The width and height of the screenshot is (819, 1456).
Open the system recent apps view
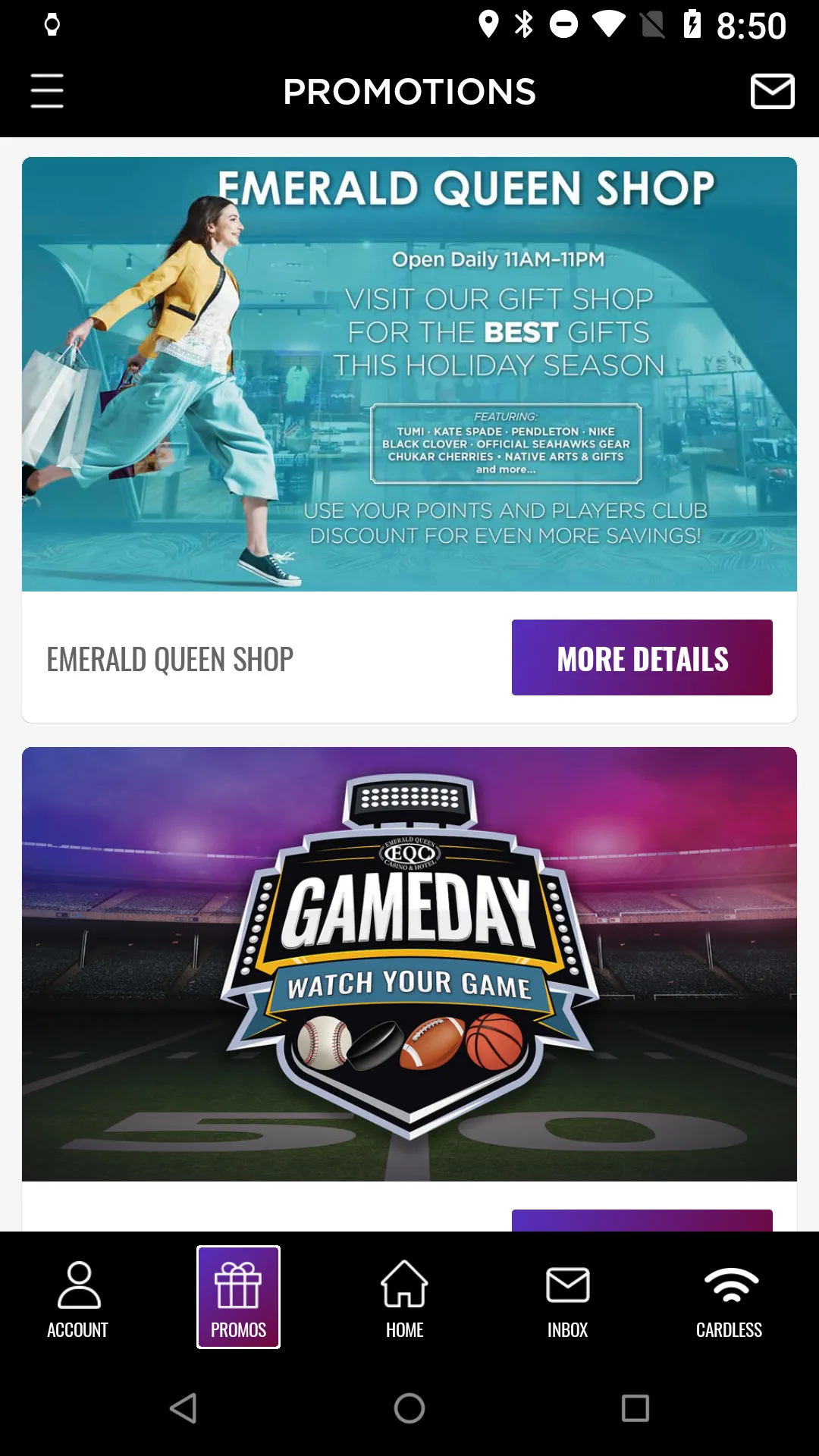click(635, 1408)
